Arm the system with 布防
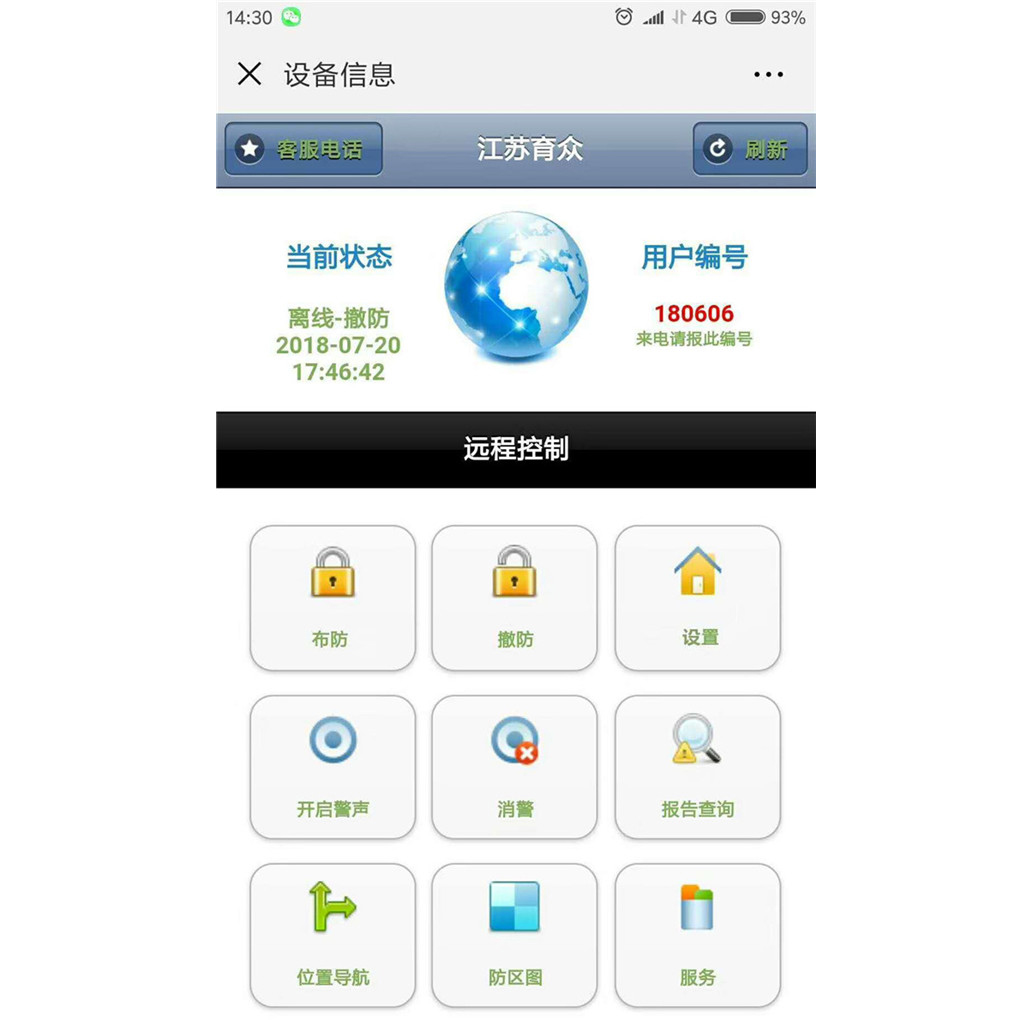Screen dimensions: 1033x1033 click(332, 597)
